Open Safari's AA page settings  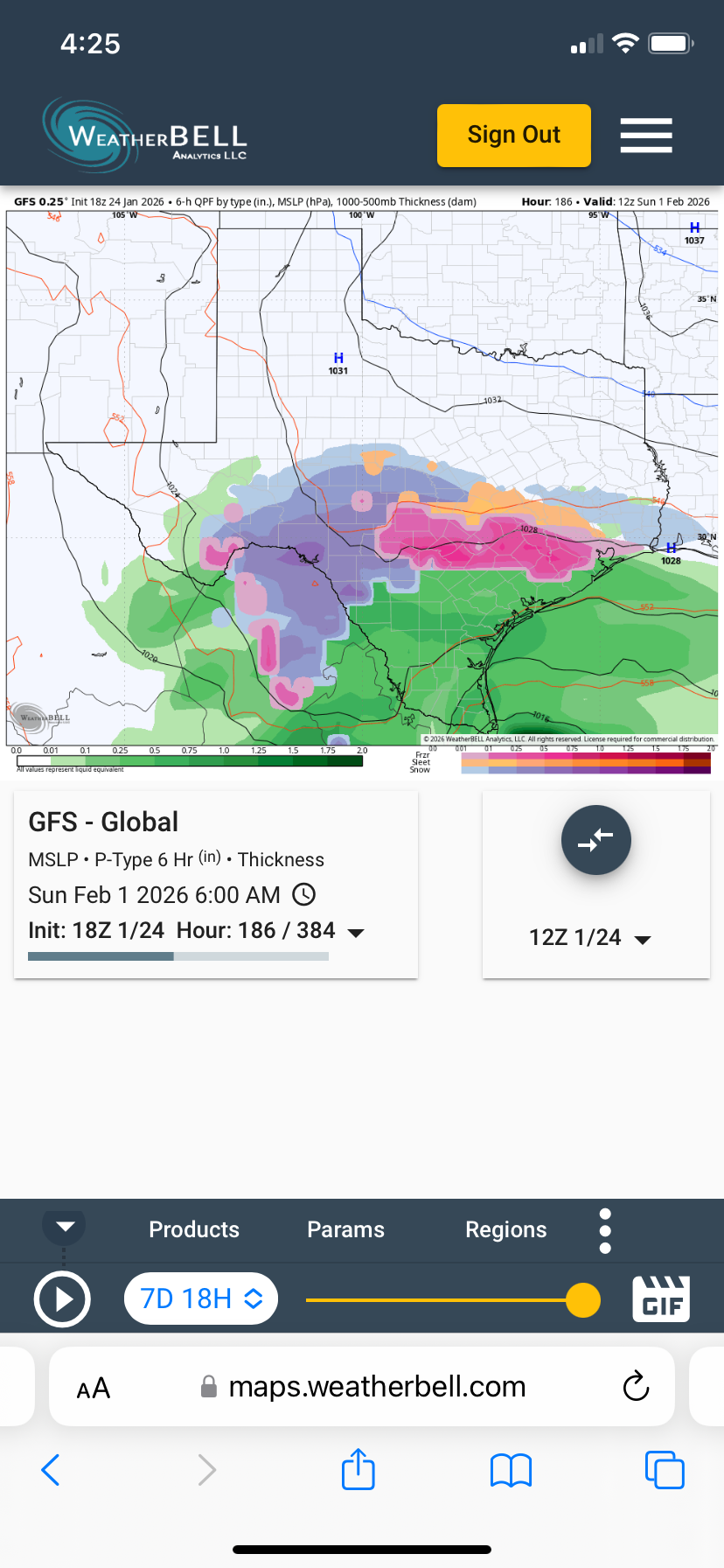(x=94, y=1388)
